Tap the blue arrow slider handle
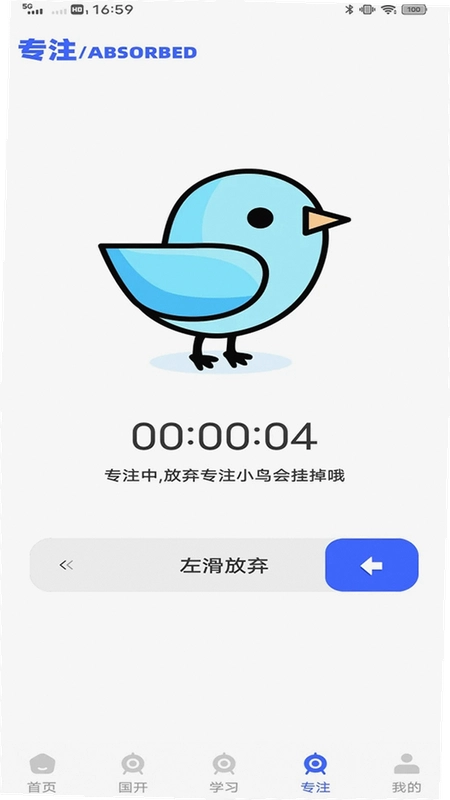 click(371, 565)
